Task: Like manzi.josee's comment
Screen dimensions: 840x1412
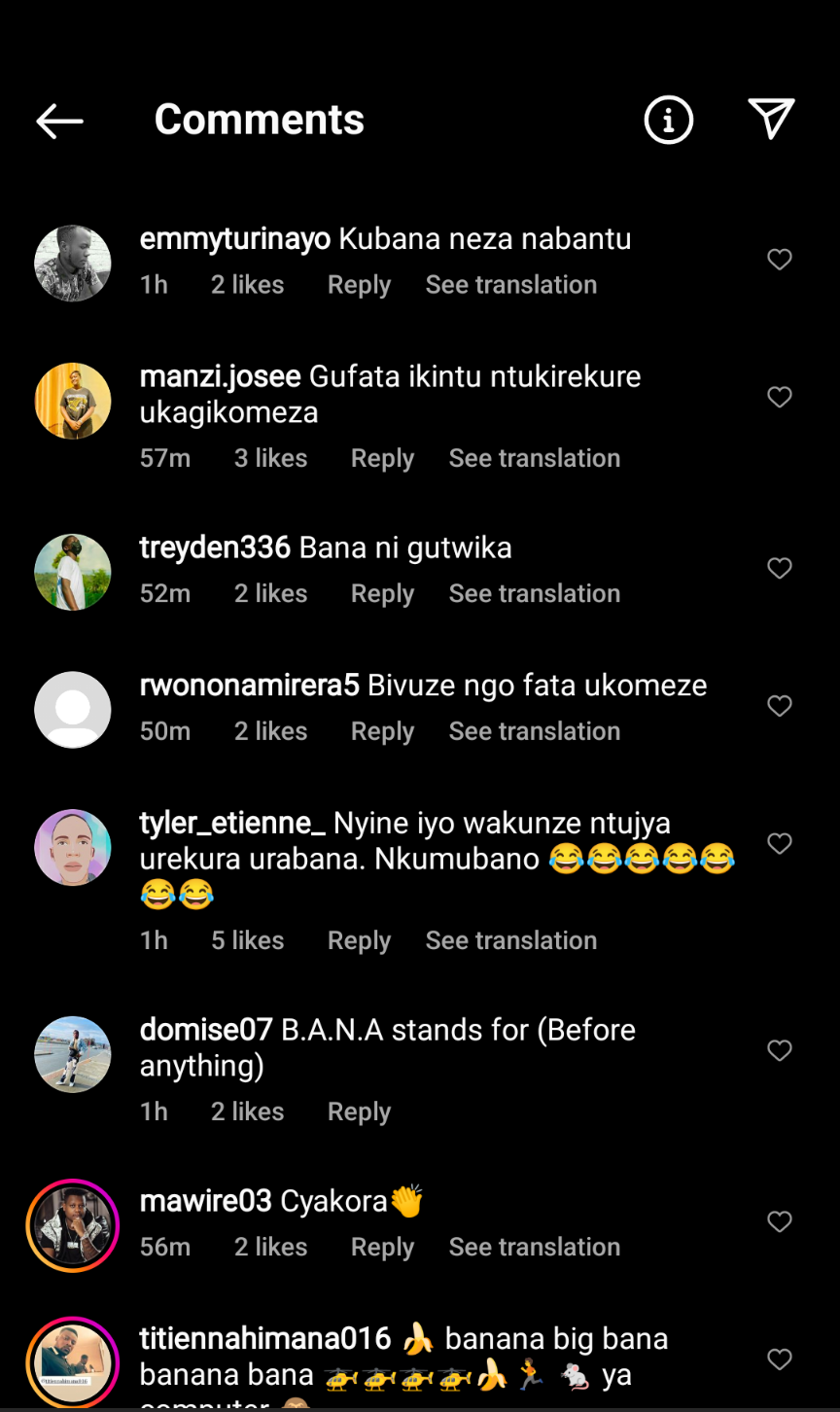Action: click(780, 397)
